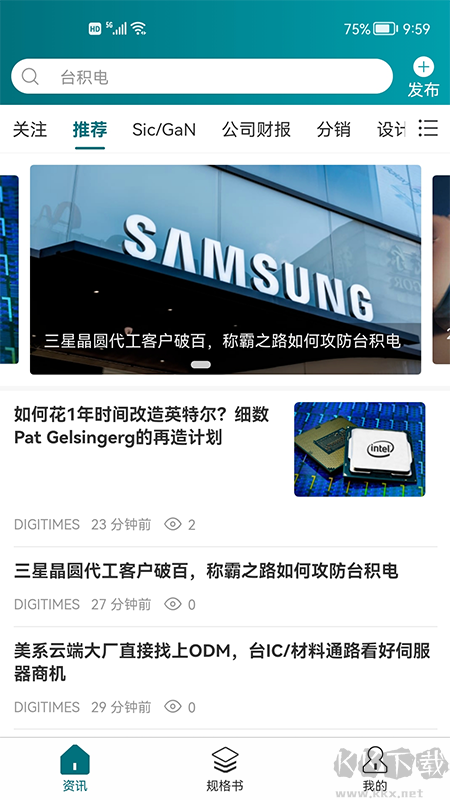450x800 pixels.
Task: Open the Sic/GaN tab
Action: pyautogui.click(x=164, y=130)
